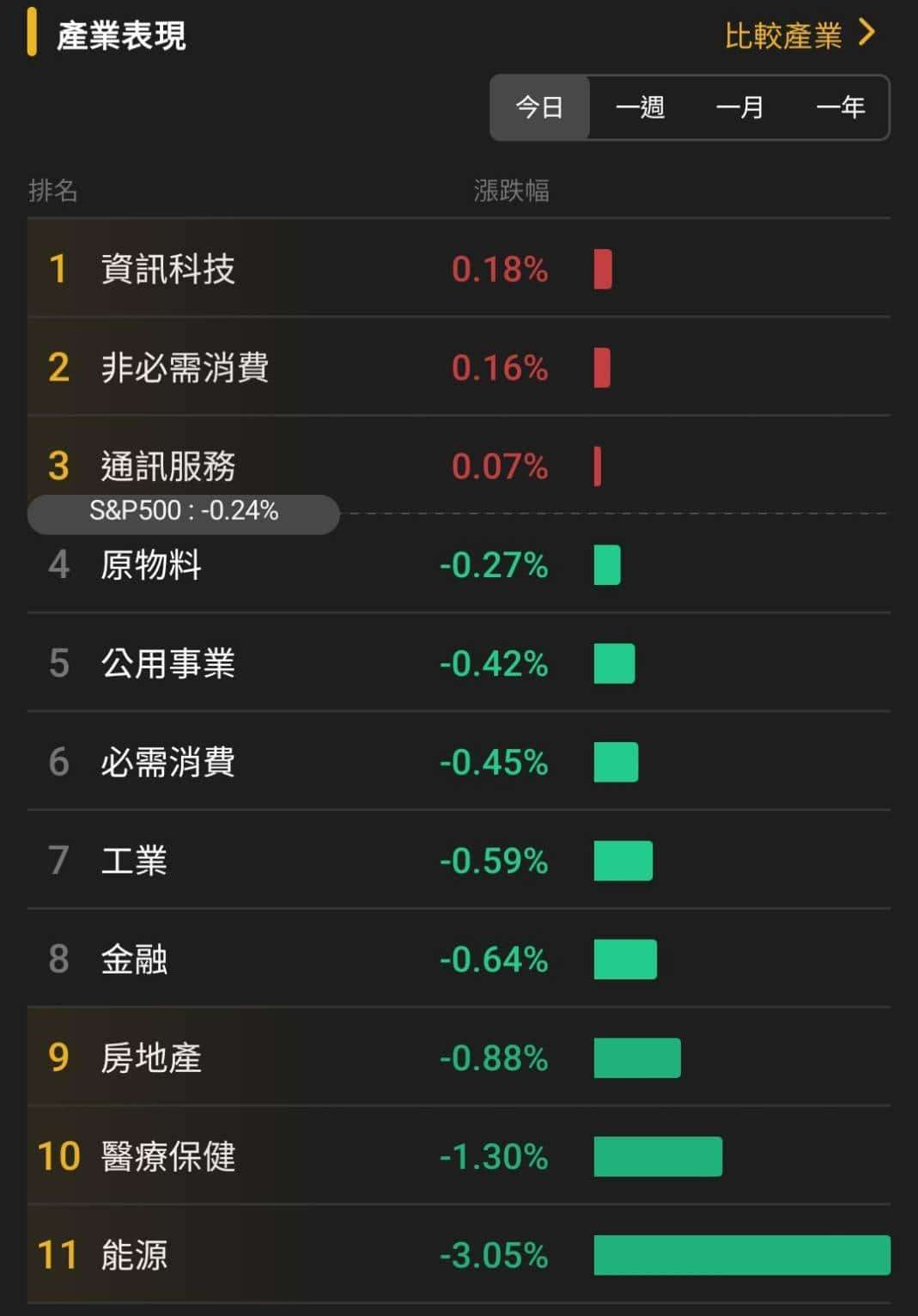
Task: Select the 原物料 sector row
Action: tap(258, 565)
